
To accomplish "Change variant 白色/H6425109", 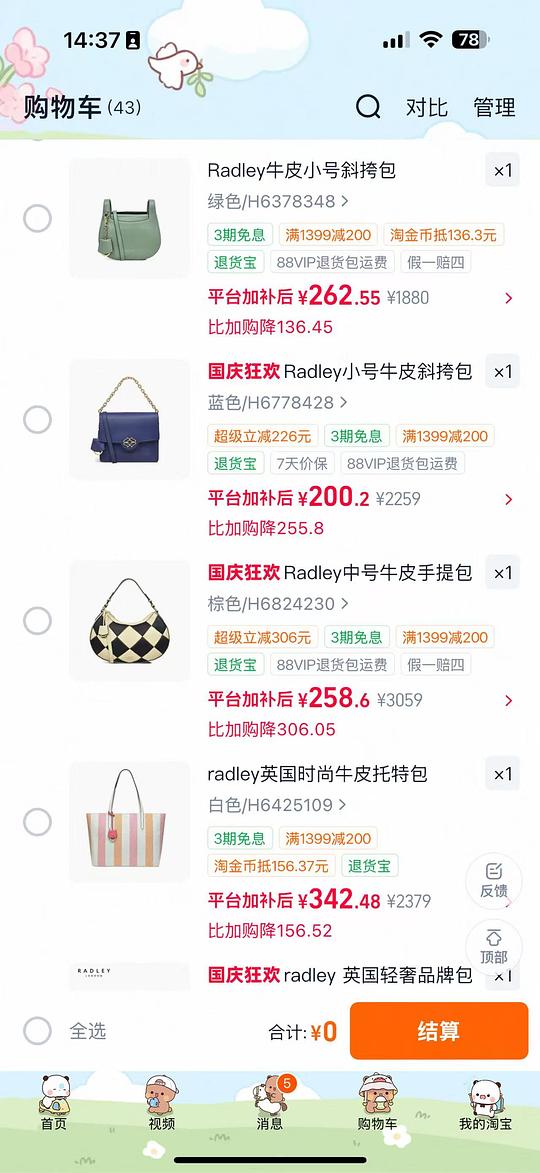I will [277, 805].
